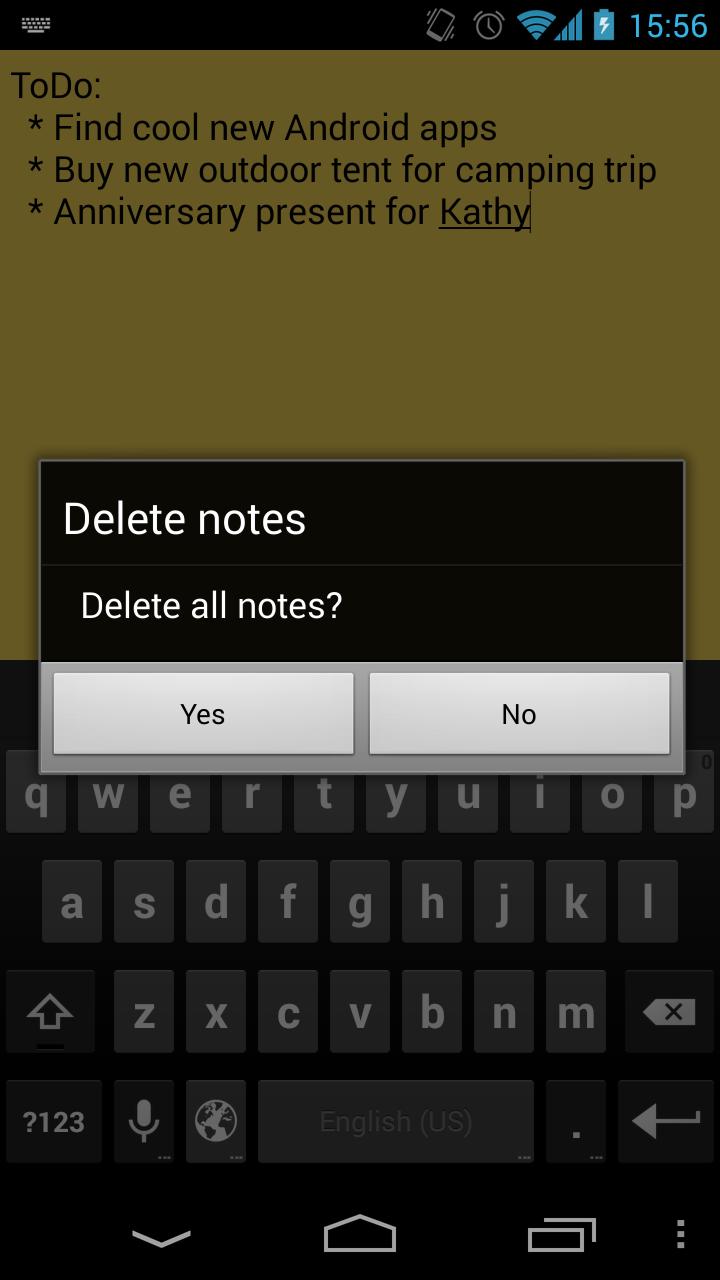Open the navigation bar overflow menu

pyautogui.click(x=681, y=1234)
